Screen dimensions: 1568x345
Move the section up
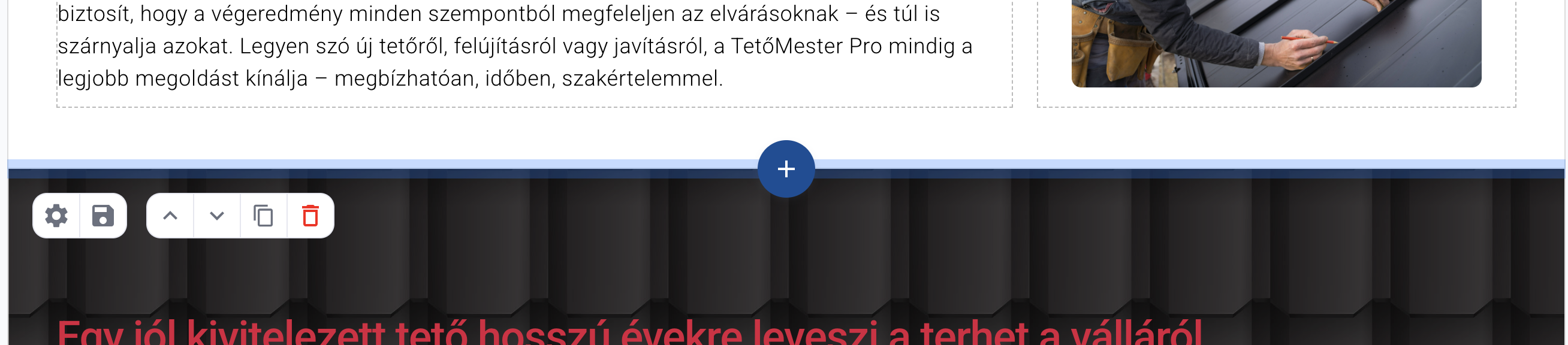(170, 216)
